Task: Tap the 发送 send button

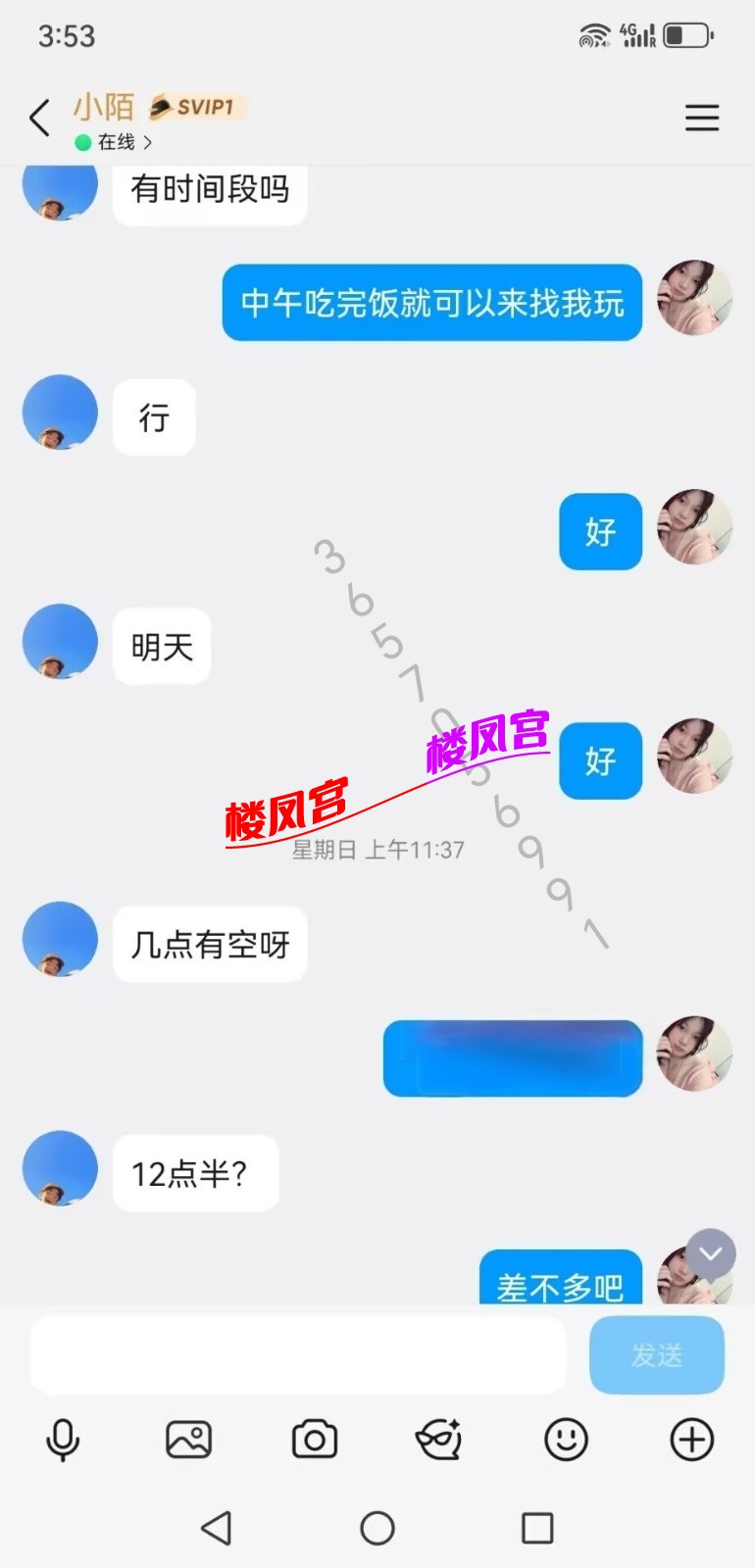Action: coord(656,1355)
